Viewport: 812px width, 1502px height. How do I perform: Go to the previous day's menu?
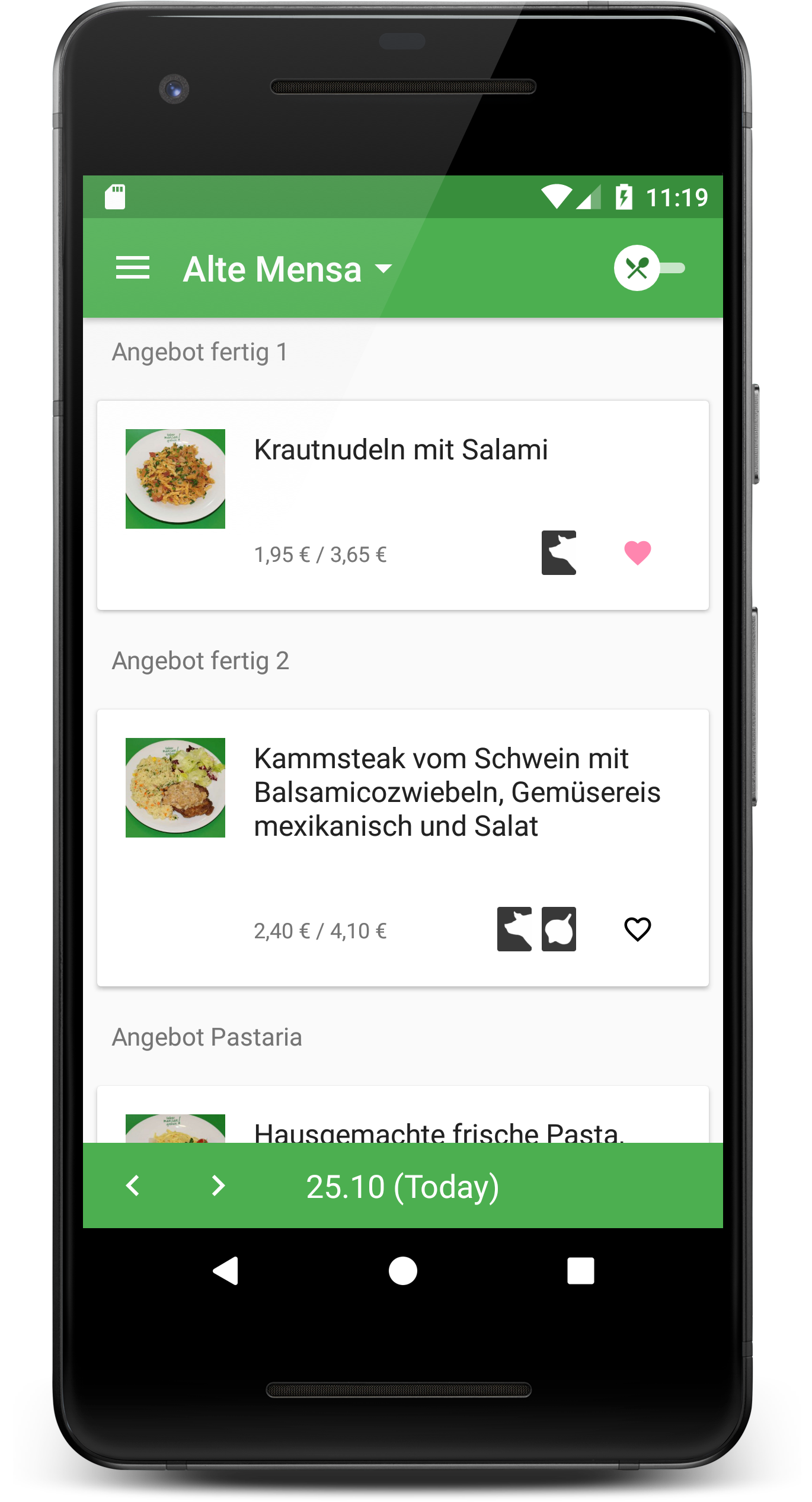[x=133, y=1186]
